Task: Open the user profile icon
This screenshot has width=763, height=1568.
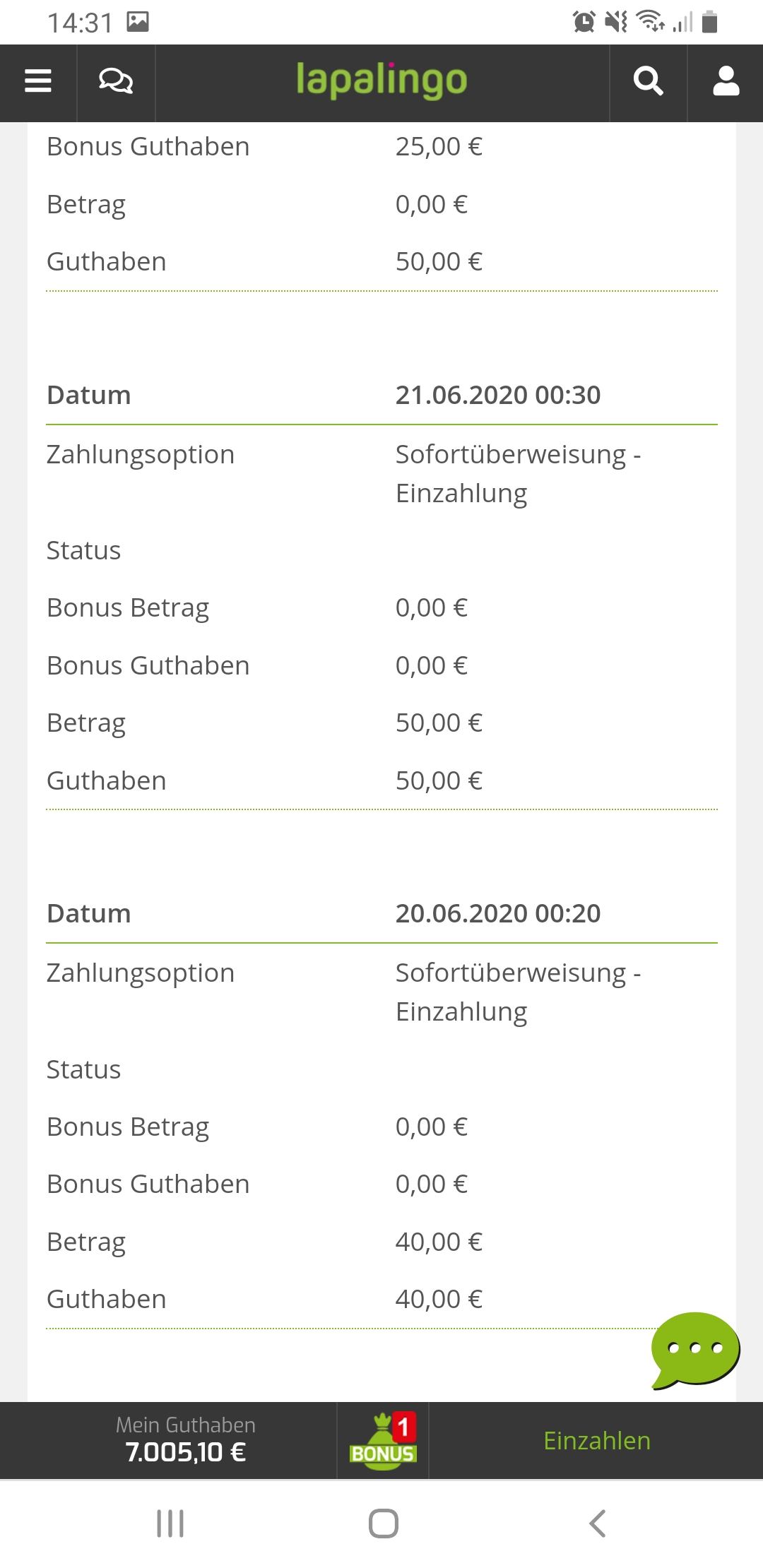Action: pos(726,81)
